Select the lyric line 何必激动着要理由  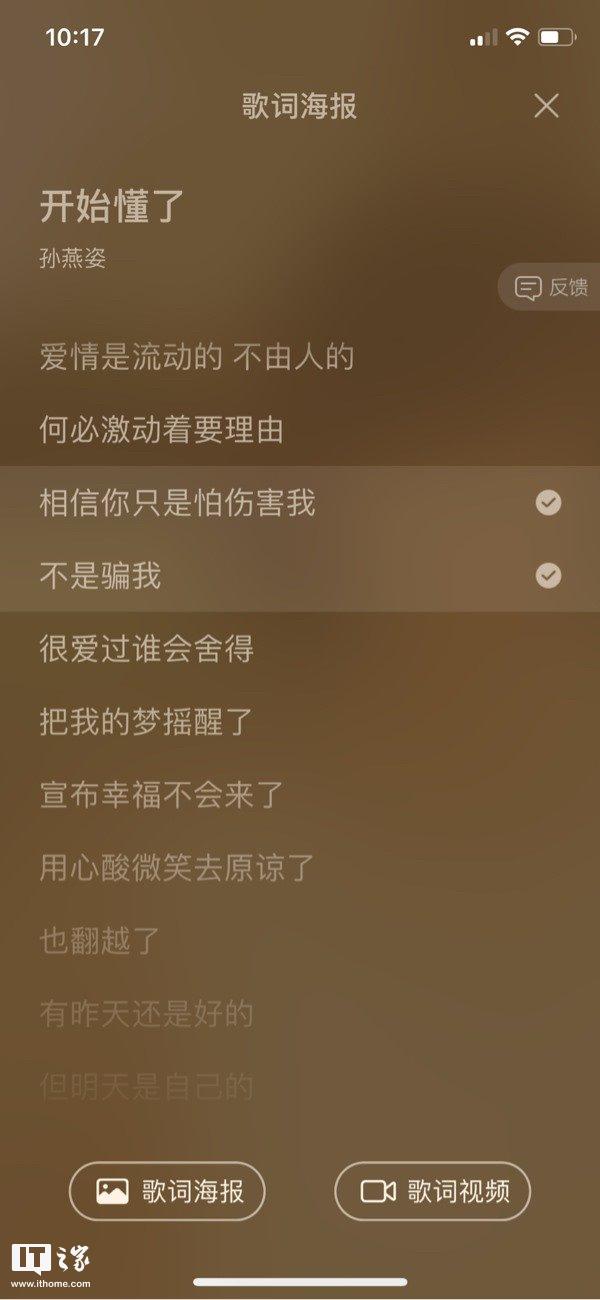pos(300,430)
